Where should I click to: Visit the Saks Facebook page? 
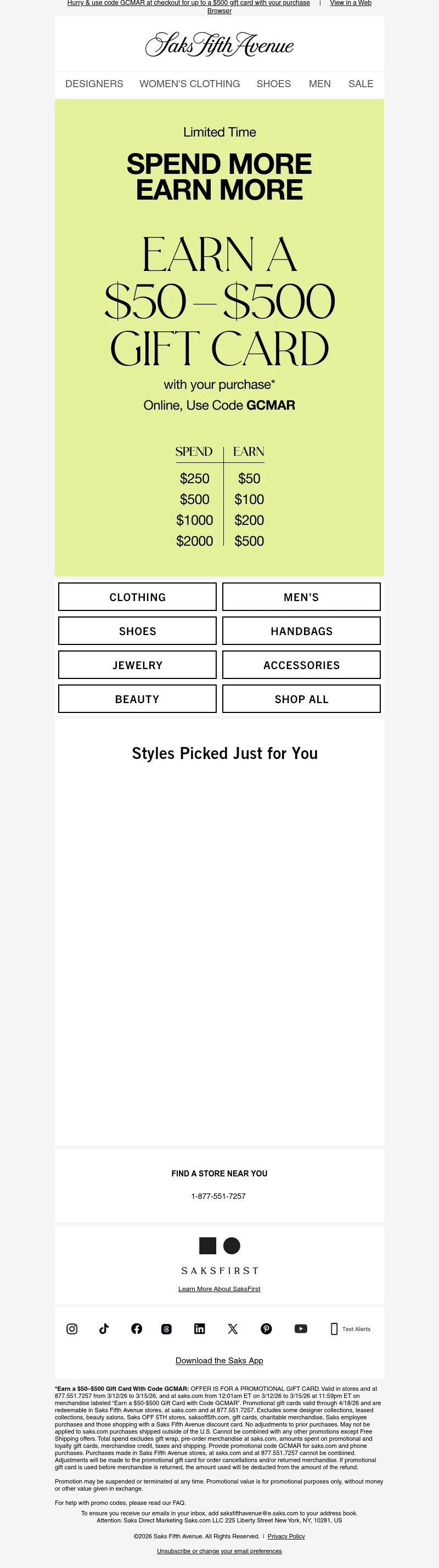pos(137,1329)
